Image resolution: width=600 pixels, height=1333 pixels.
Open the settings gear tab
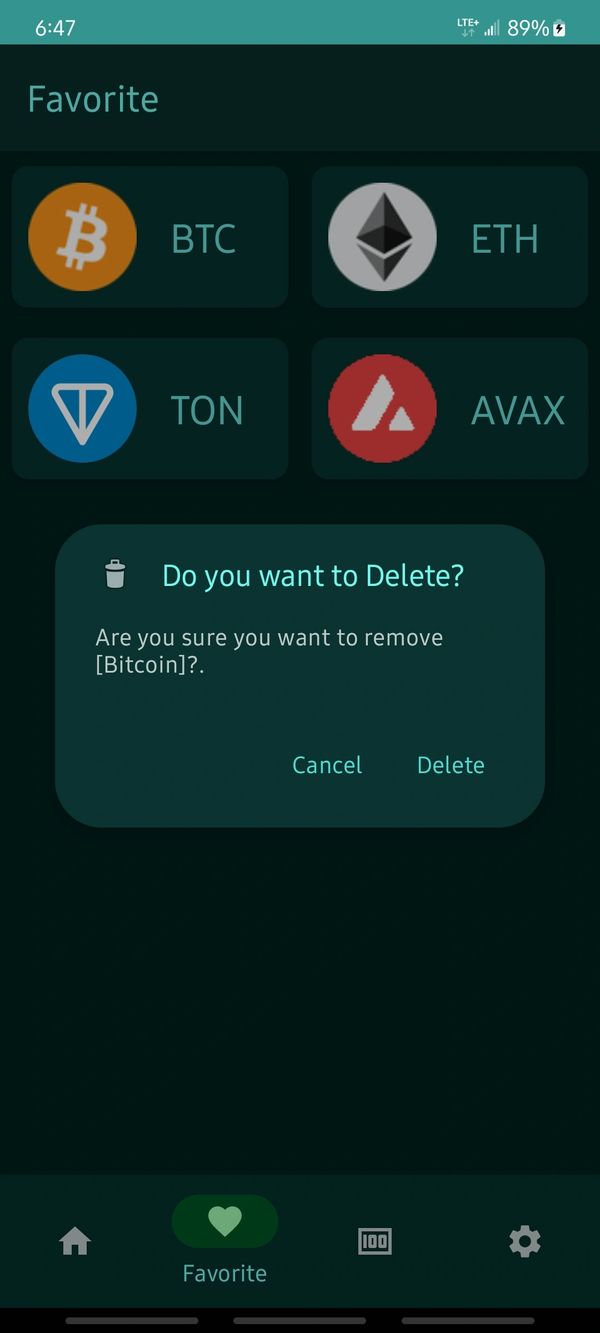524,1241
